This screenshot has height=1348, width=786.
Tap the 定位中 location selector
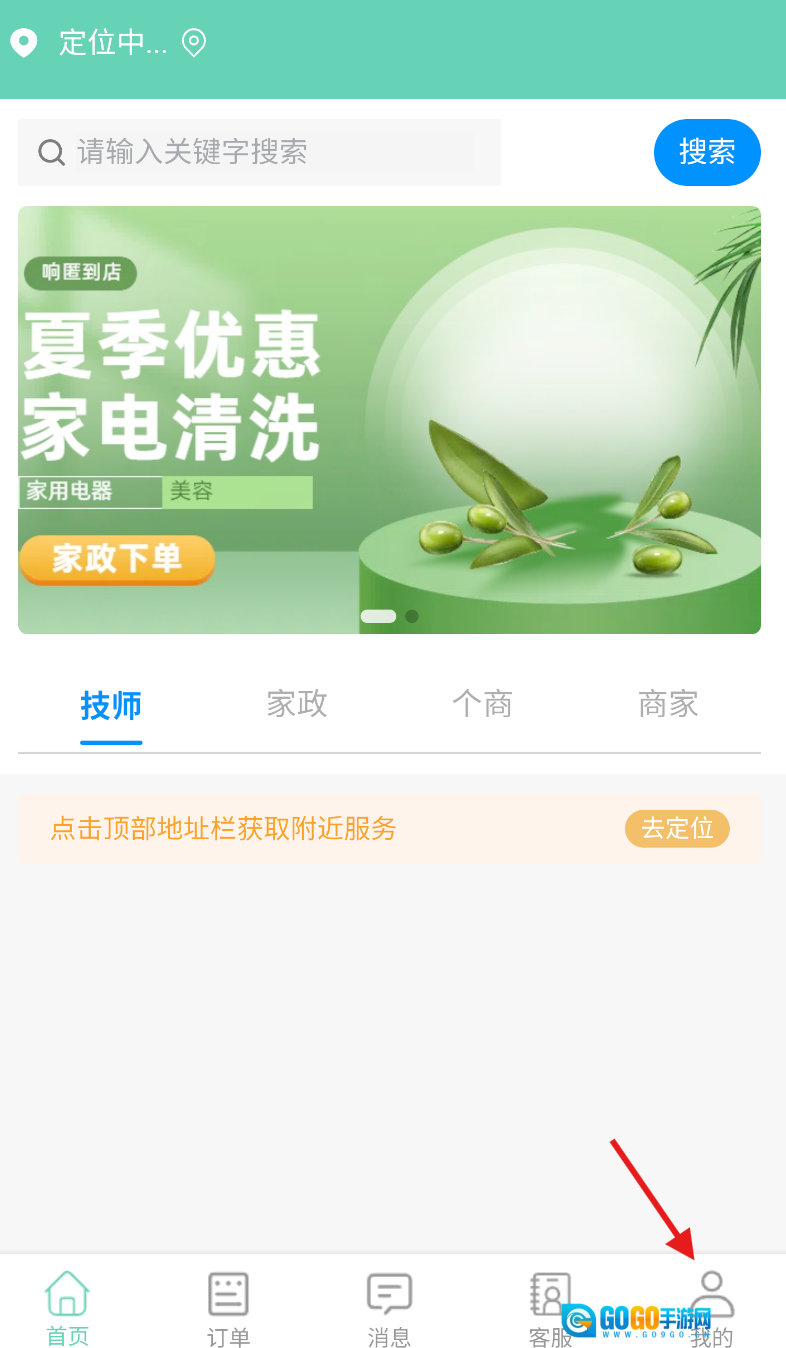(x=112, y=43)
